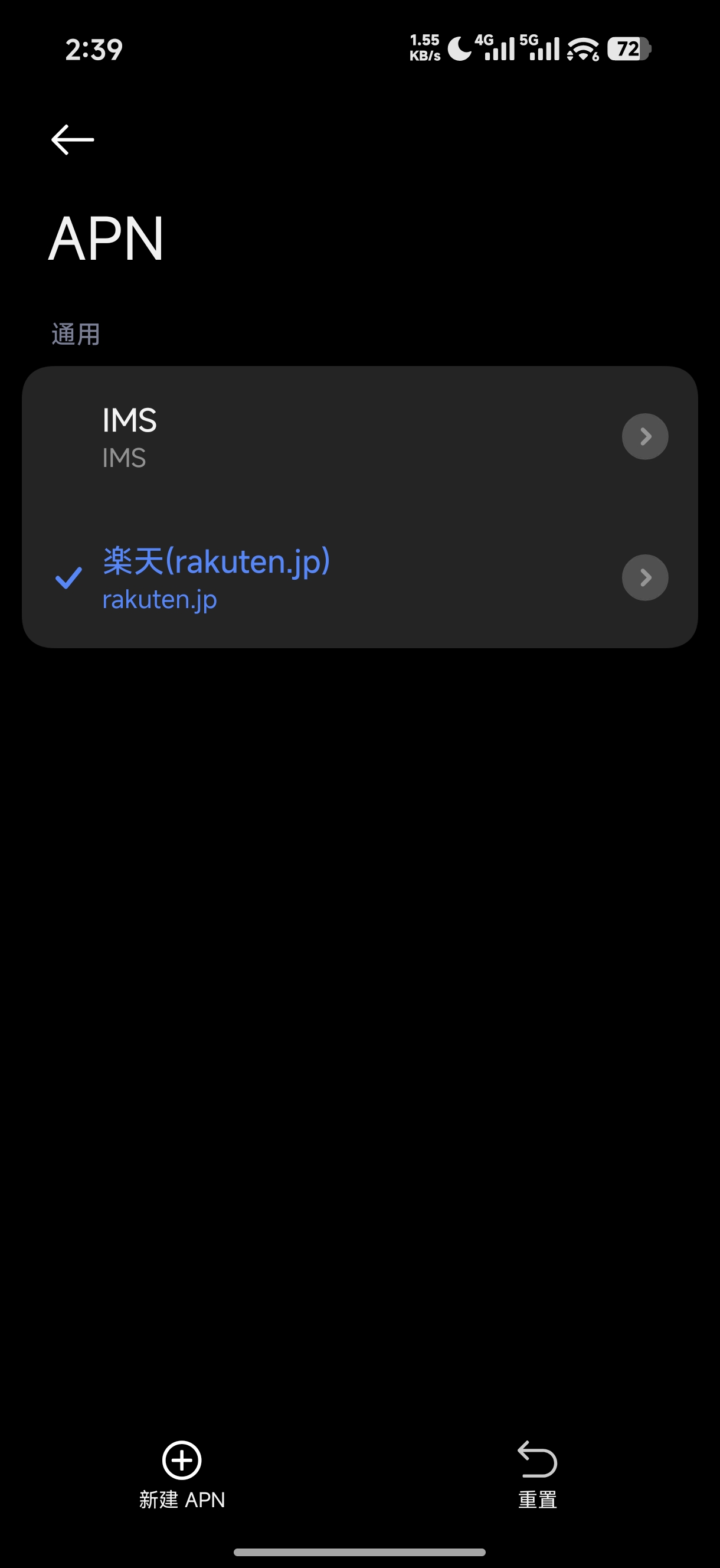Open IMS APN details chevron
Screen dimensions: 720x1568
644,436
